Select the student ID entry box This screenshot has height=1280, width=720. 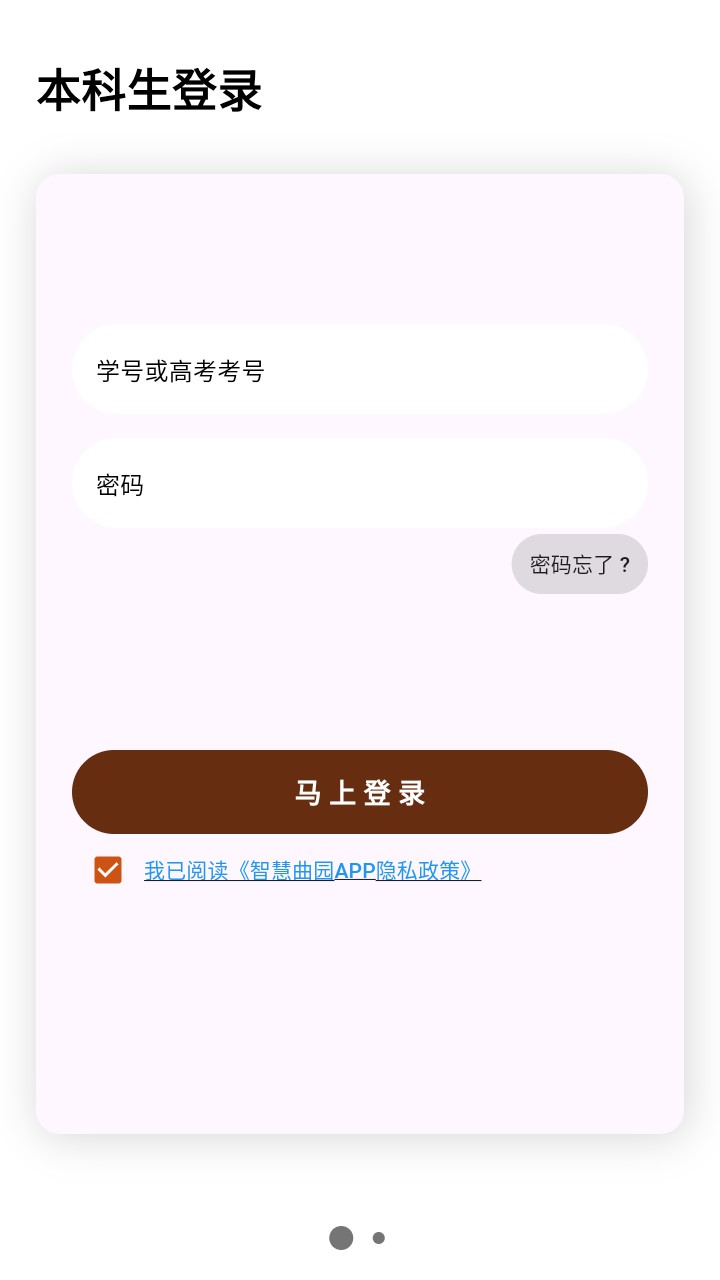tap(360, 369)
